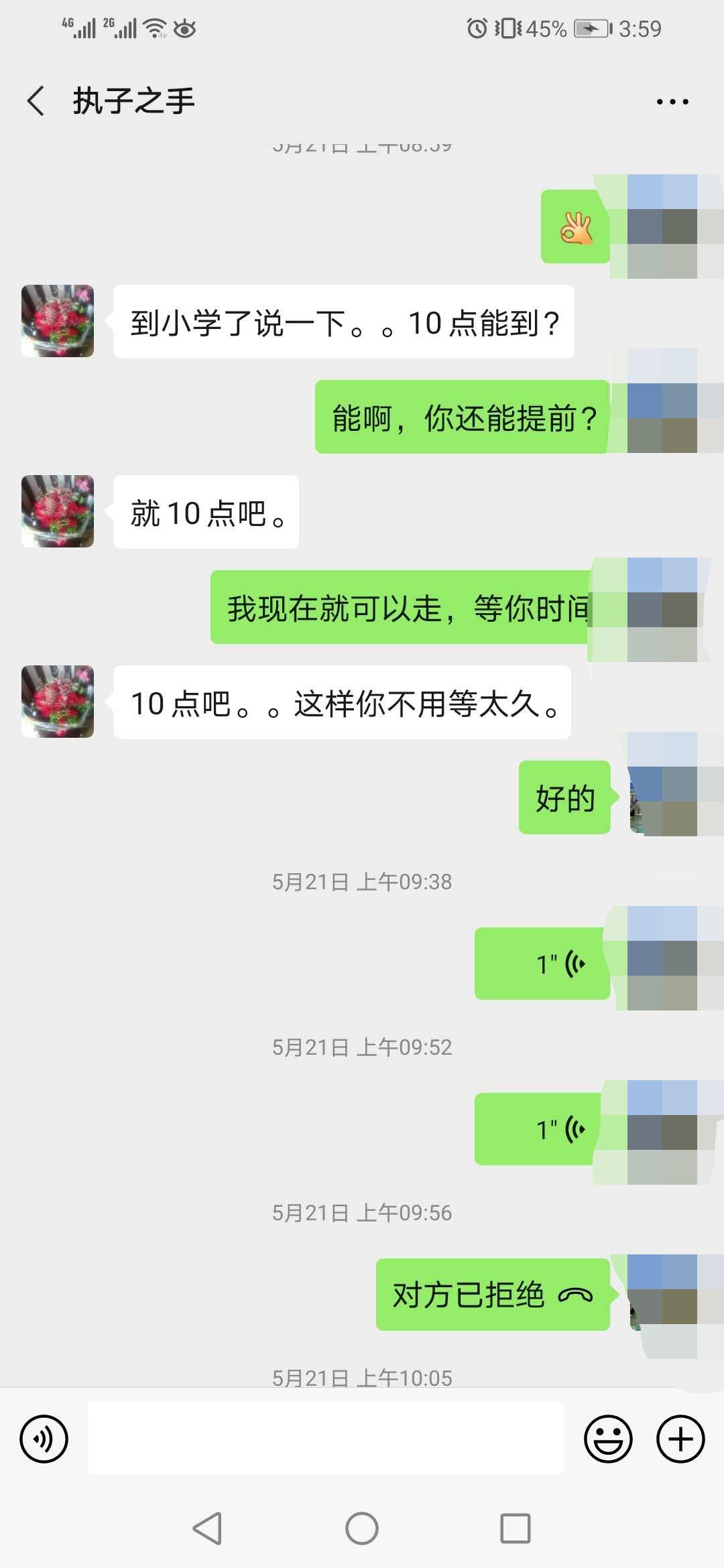Switch to voice message input

44,1439
